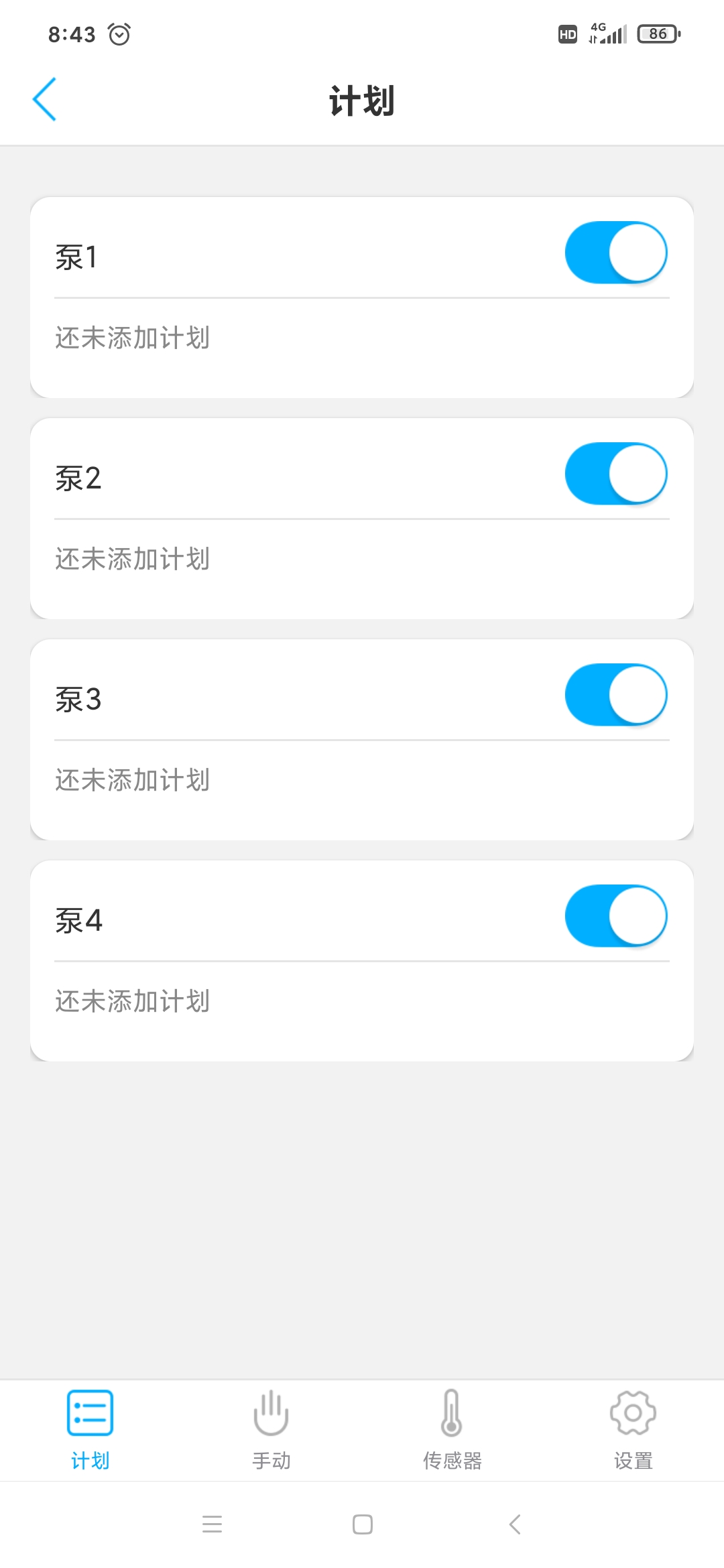Tap 还未添加计划 under 泵1

[132, 338]
